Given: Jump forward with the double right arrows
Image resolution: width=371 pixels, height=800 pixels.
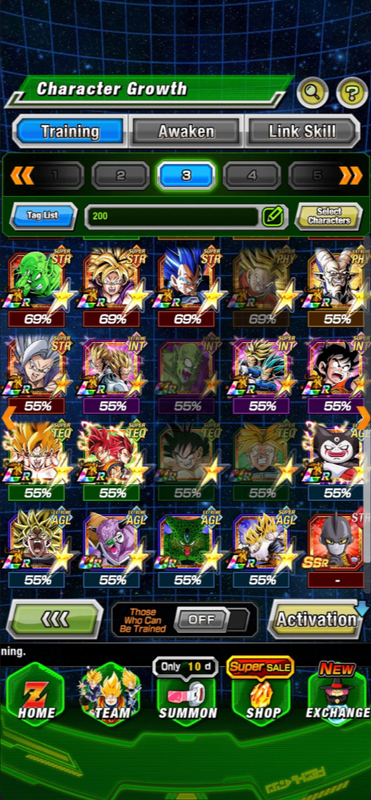Looking at the screenshot, I should 351,176.
